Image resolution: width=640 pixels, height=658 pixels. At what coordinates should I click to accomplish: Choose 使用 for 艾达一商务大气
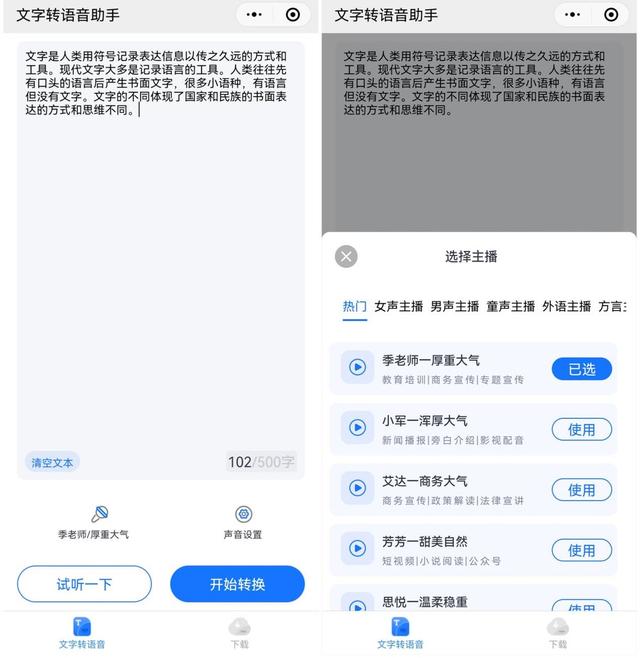(x=581, y=490)
